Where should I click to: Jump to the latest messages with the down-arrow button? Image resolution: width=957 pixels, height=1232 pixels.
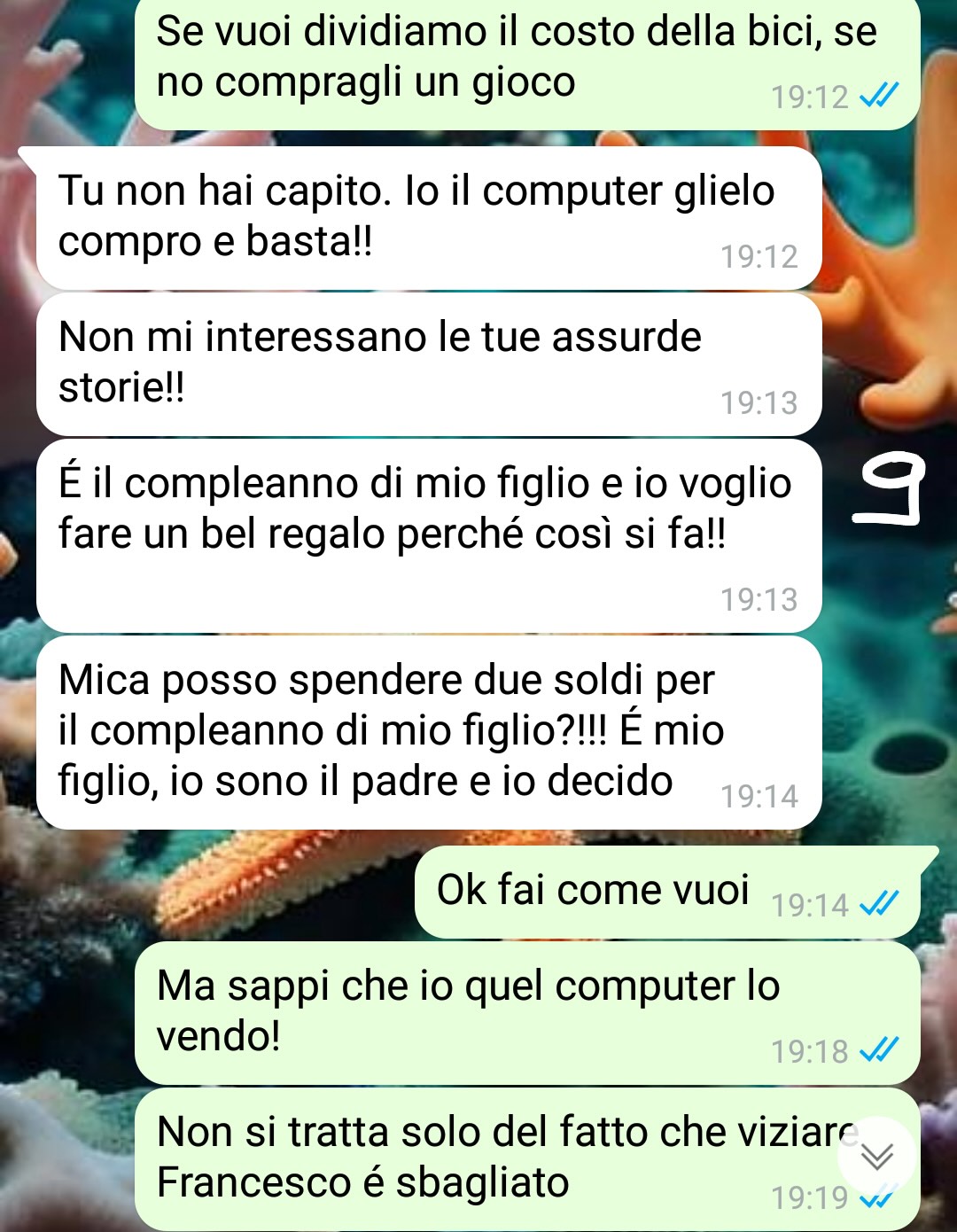(x=877, y=1156)
